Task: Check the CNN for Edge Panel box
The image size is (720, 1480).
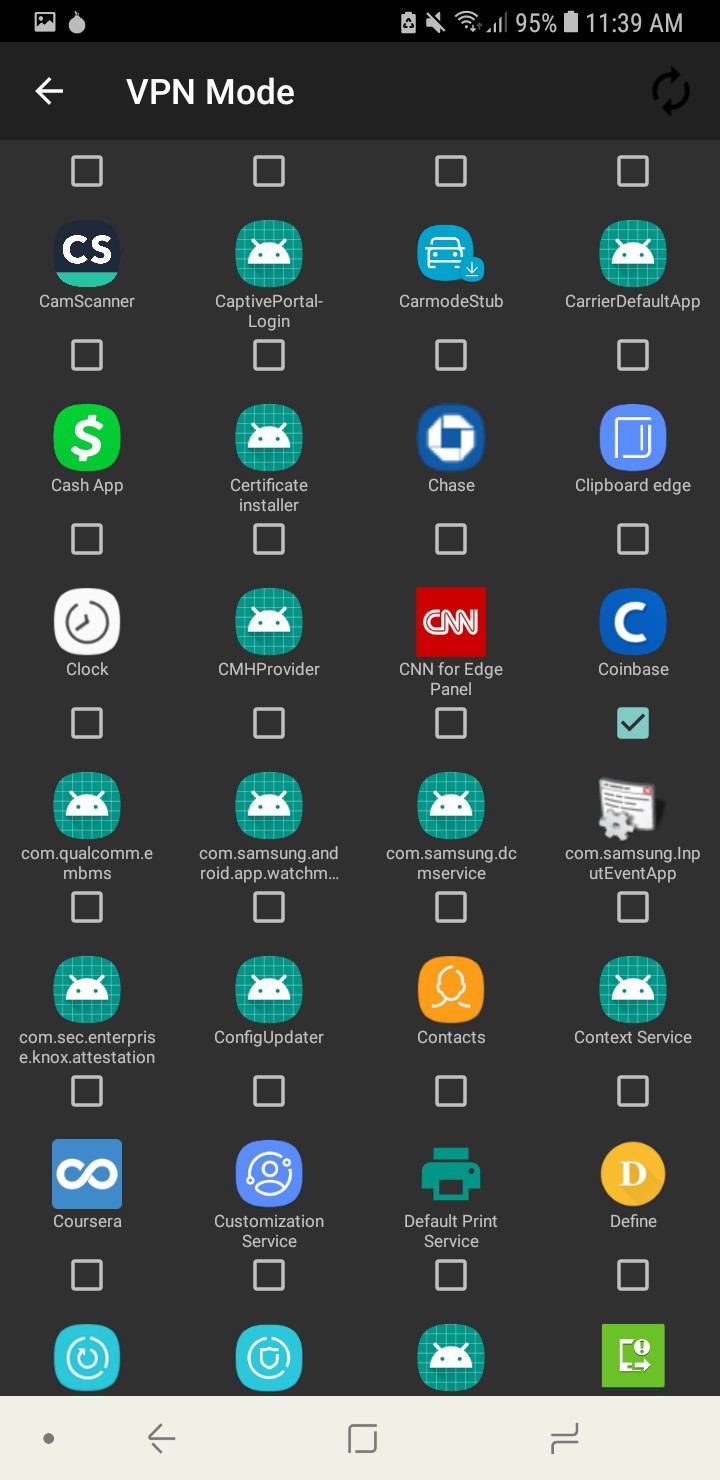Action: (451, 723)
